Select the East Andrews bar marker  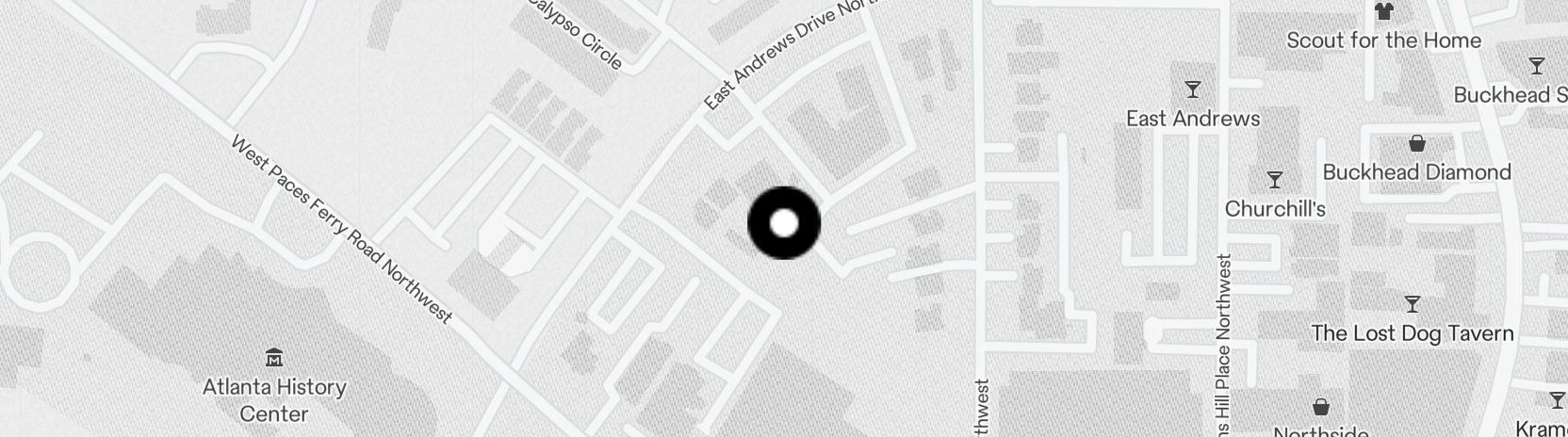[1193, 89]
